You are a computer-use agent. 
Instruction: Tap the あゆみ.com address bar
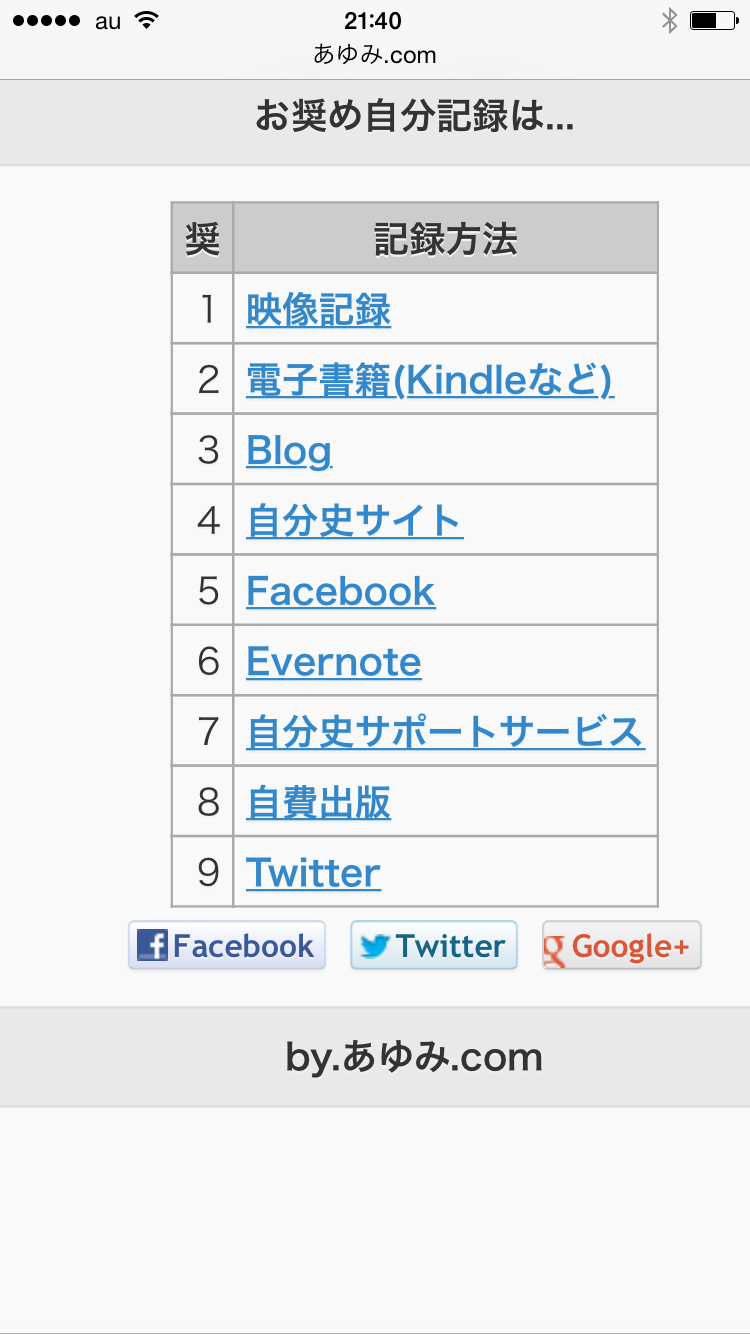pyautogui.click(x=375, y=55)
